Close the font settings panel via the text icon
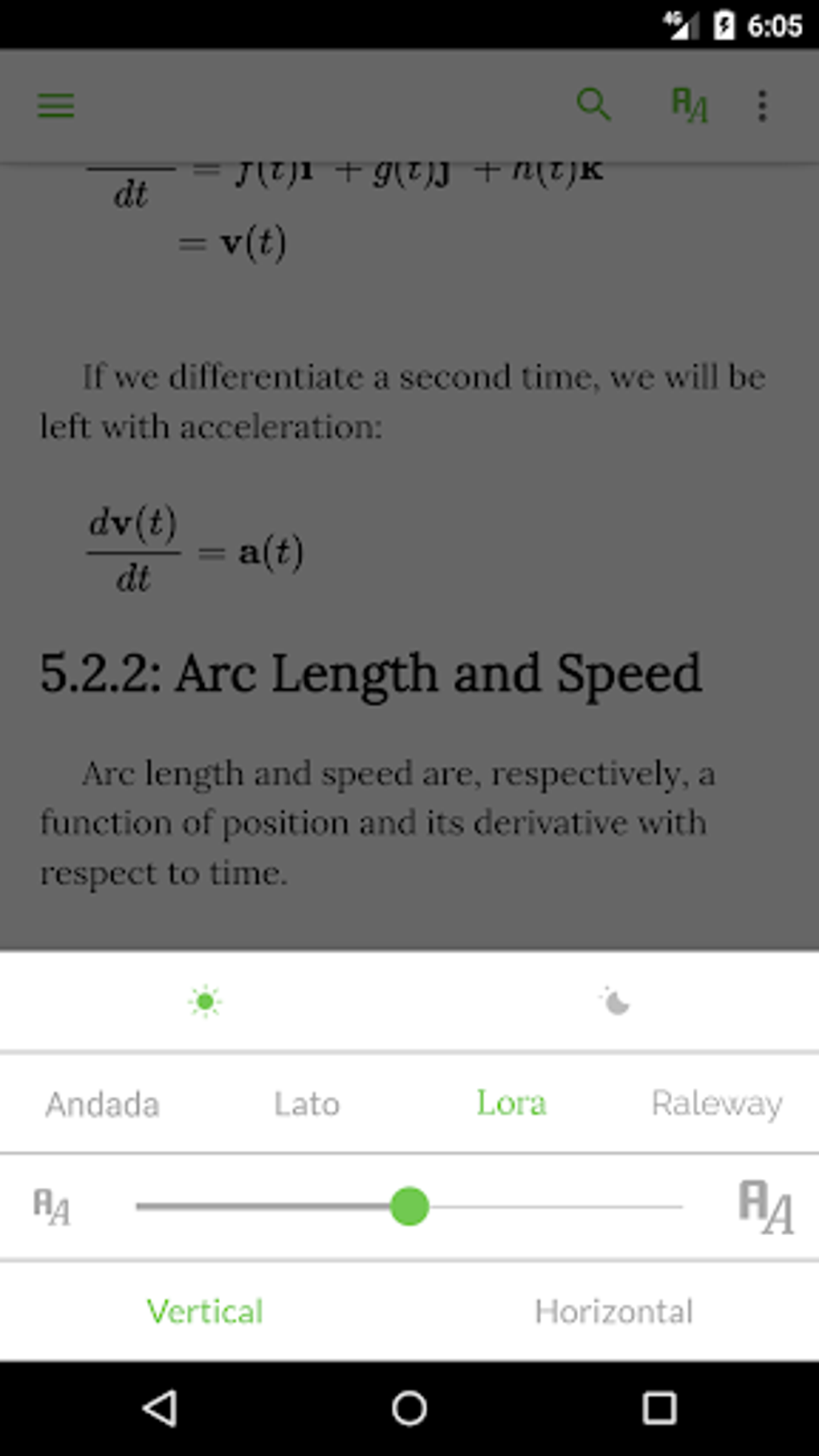Screen dimensions: 819x1456 689,105
